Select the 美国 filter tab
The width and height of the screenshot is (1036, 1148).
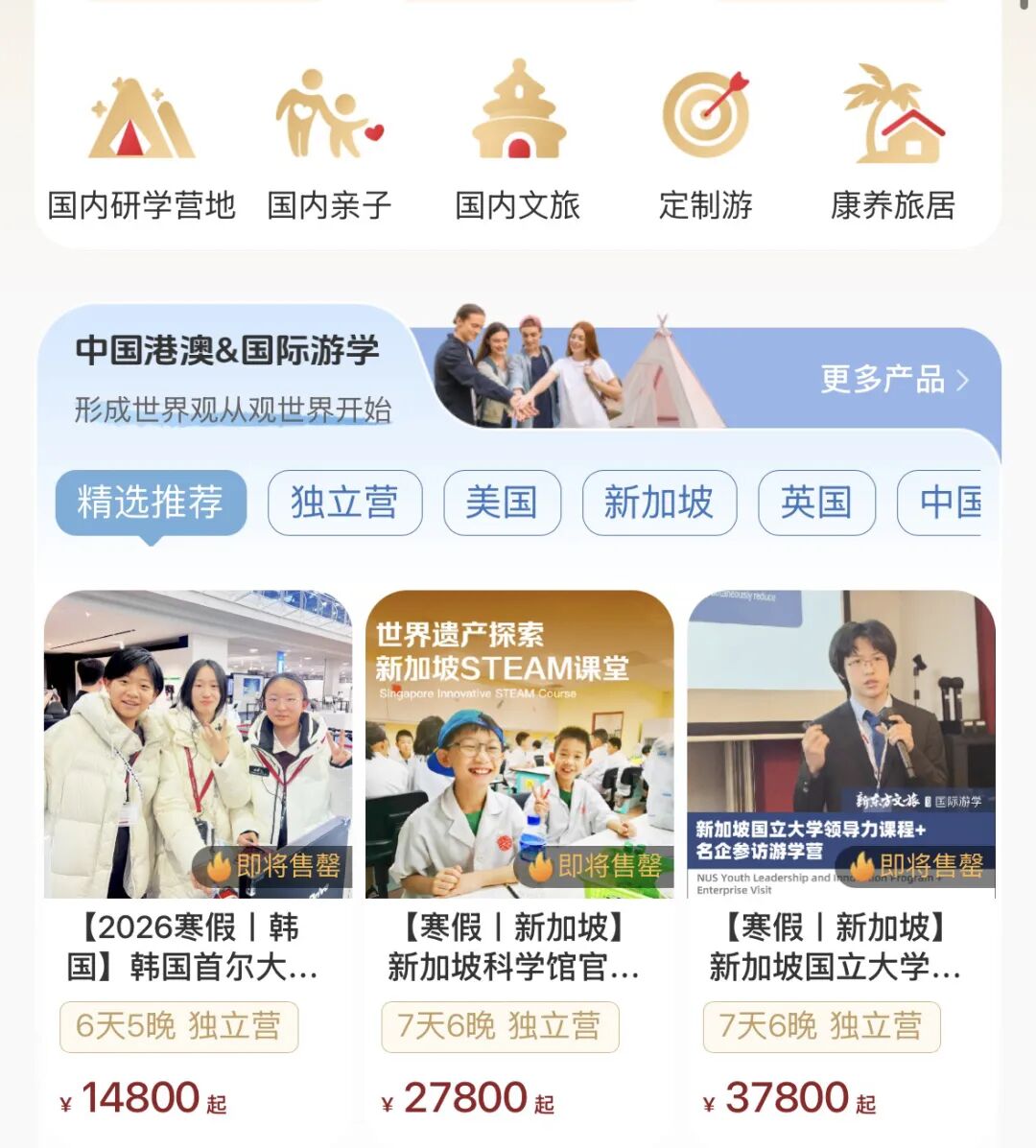(x=502, y=503)
